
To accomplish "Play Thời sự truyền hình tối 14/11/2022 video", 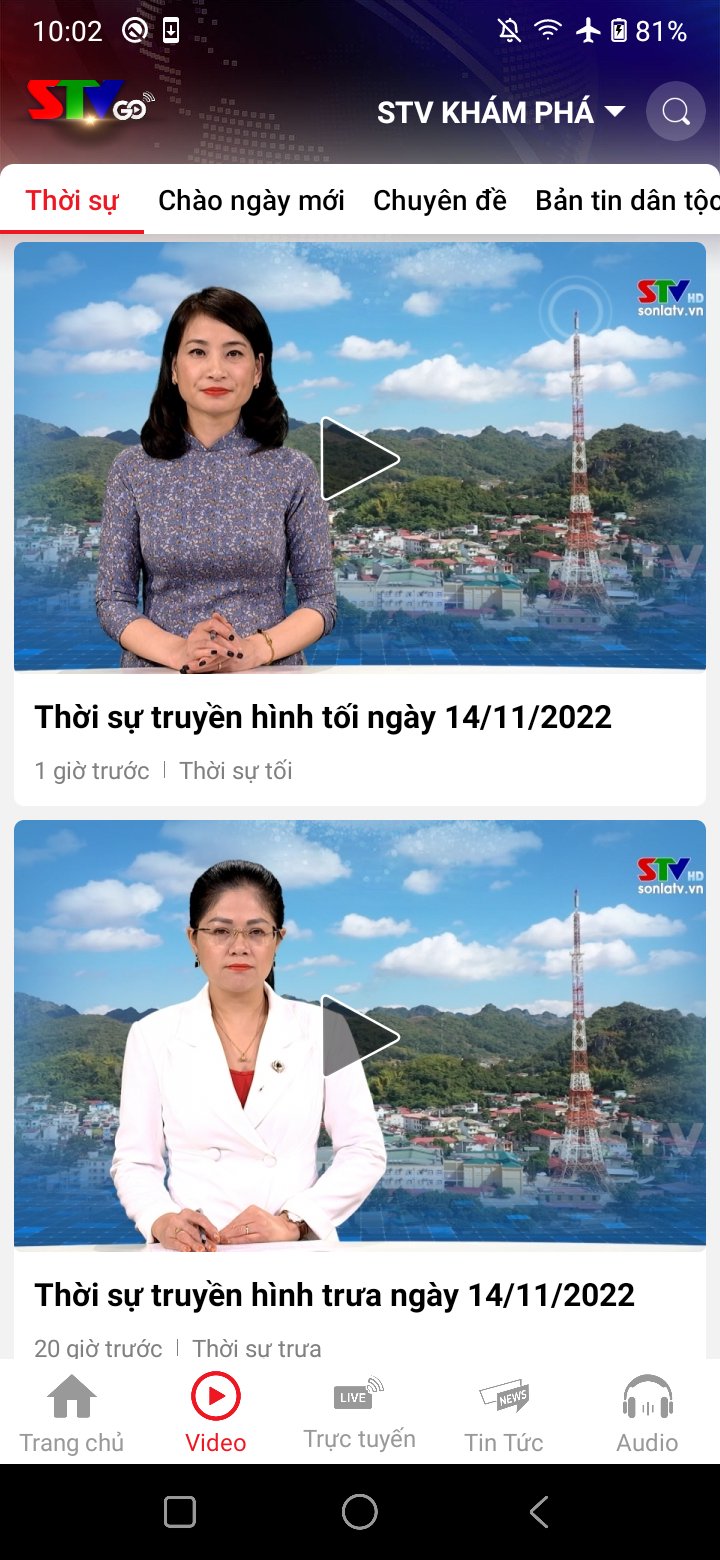I will [360, 459].
